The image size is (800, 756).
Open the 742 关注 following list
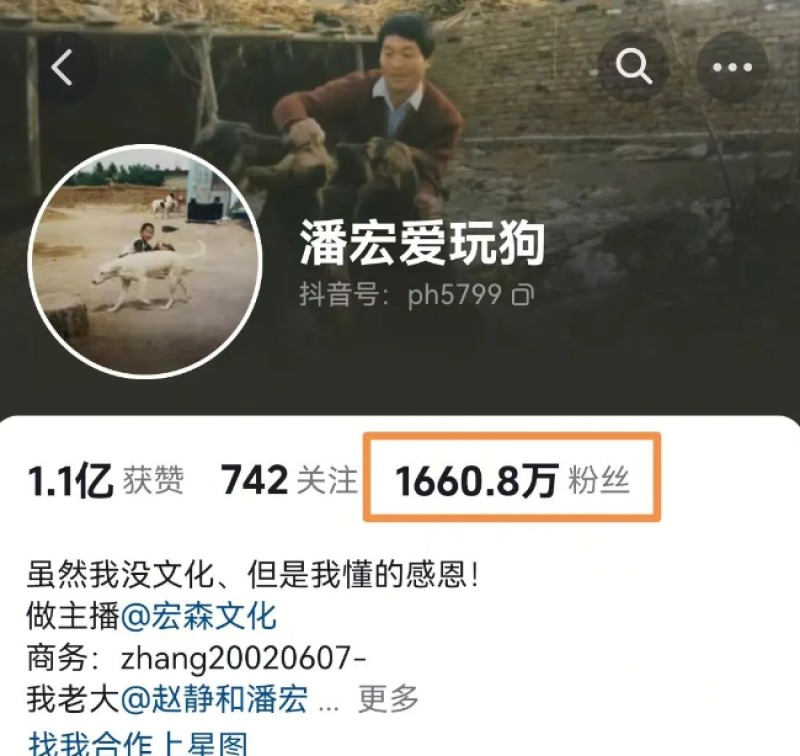tap(289, 481)
